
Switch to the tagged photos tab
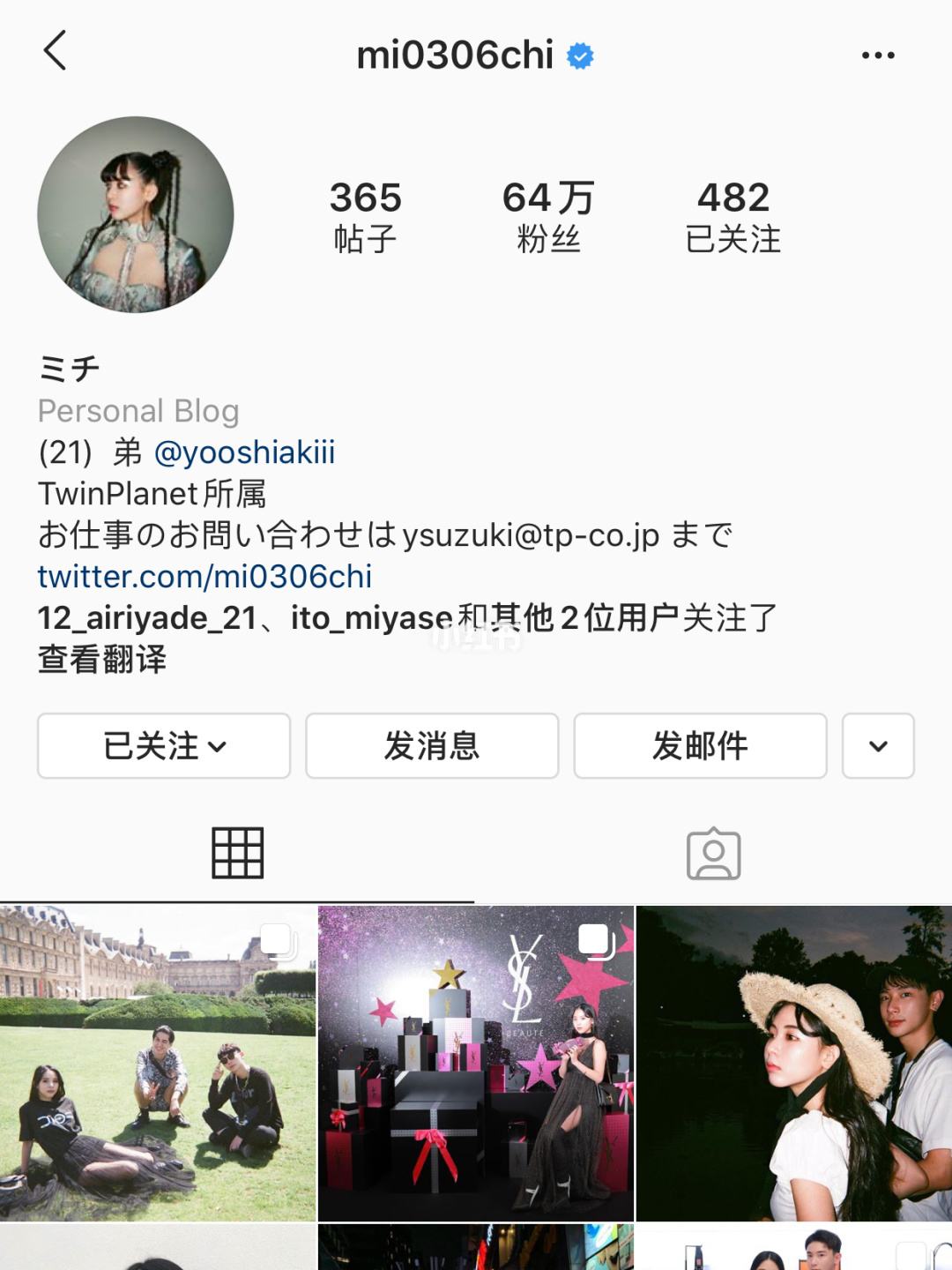713,854
